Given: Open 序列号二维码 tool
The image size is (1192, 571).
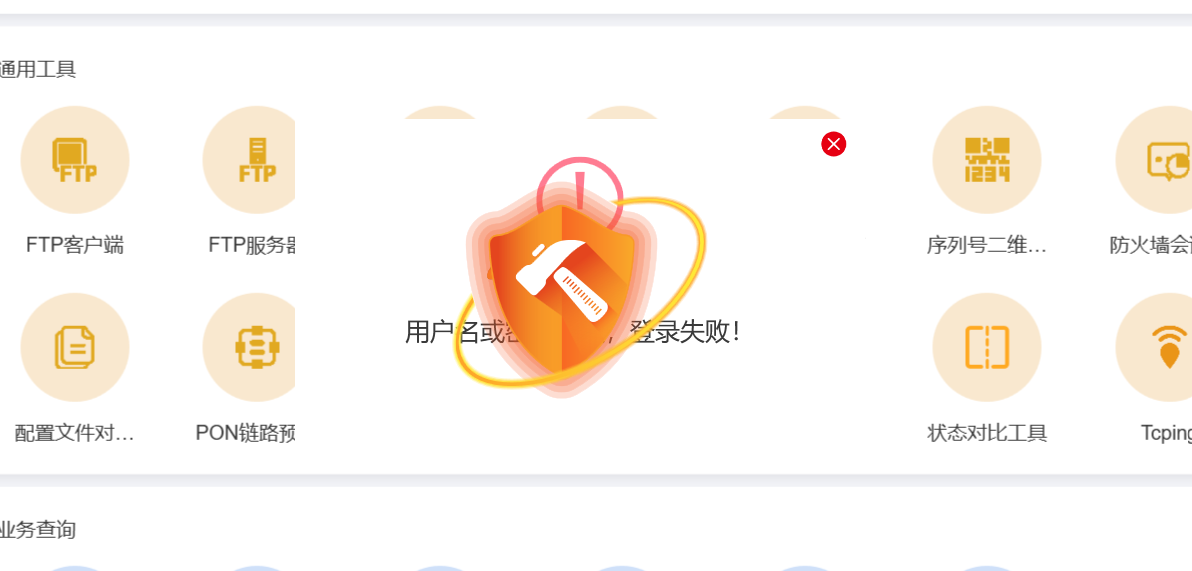Looking at the screenshot, I should click(x=986, y=161).
